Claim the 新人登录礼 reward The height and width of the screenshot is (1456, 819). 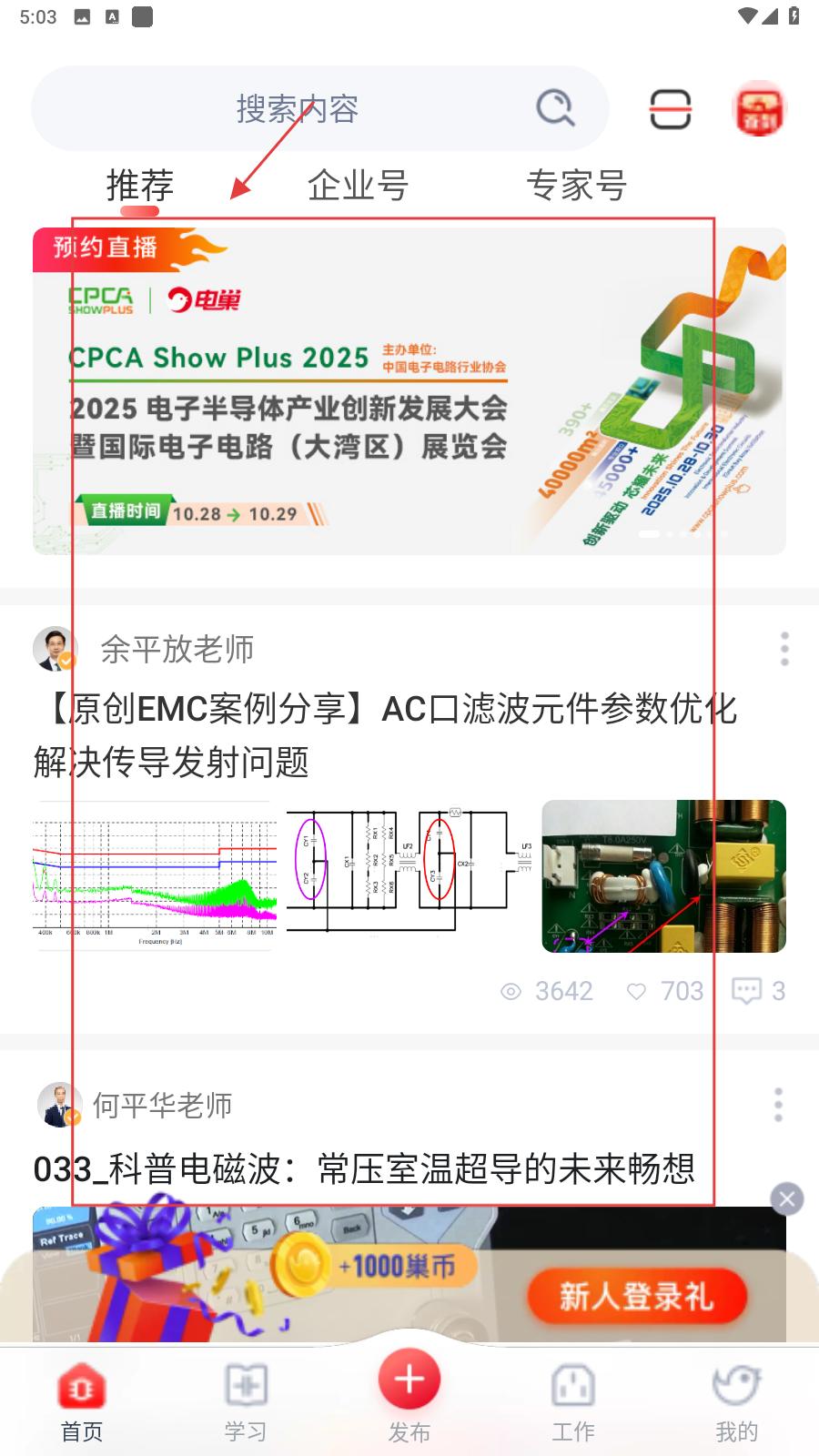click(637, 1296)
